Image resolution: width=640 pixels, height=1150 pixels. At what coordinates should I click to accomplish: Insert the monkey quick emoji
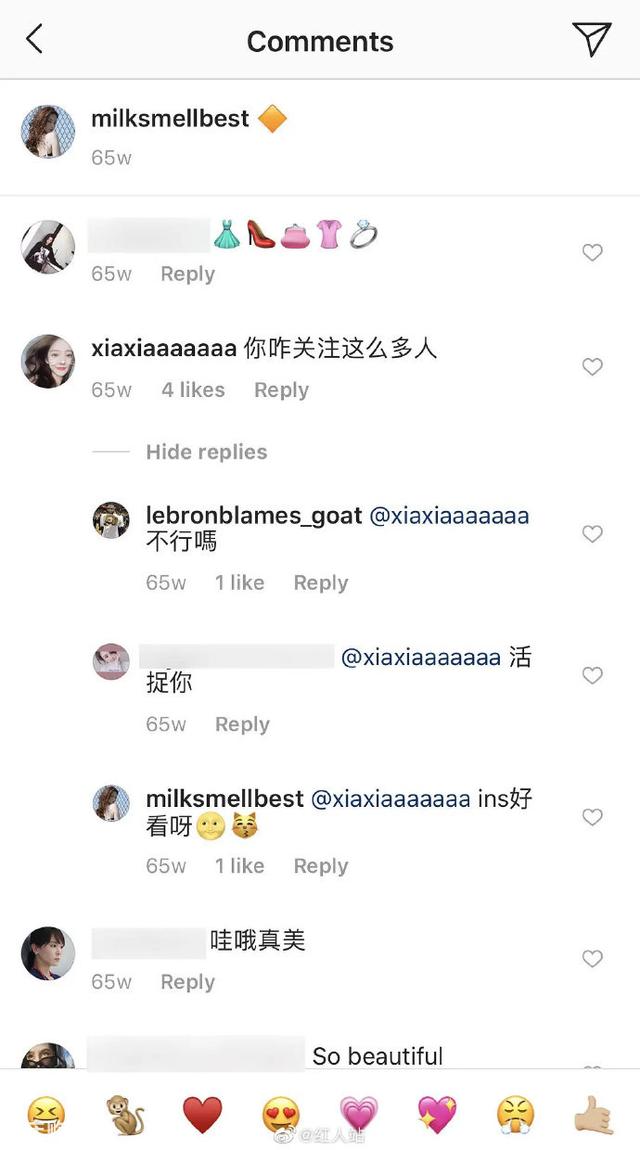(x=124, y=1114)
